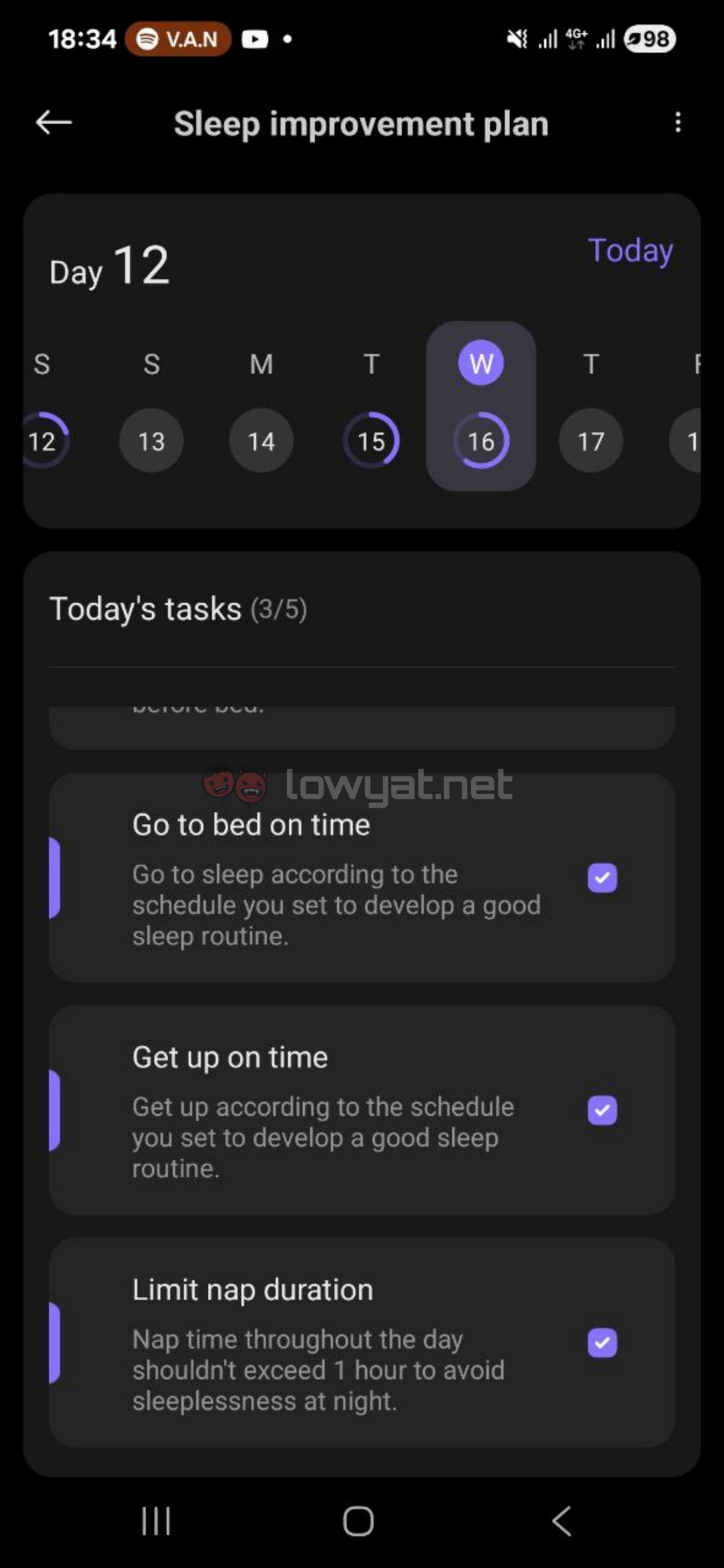Select Sunday the 13th

pyautogui.click(x=151, y=440)
